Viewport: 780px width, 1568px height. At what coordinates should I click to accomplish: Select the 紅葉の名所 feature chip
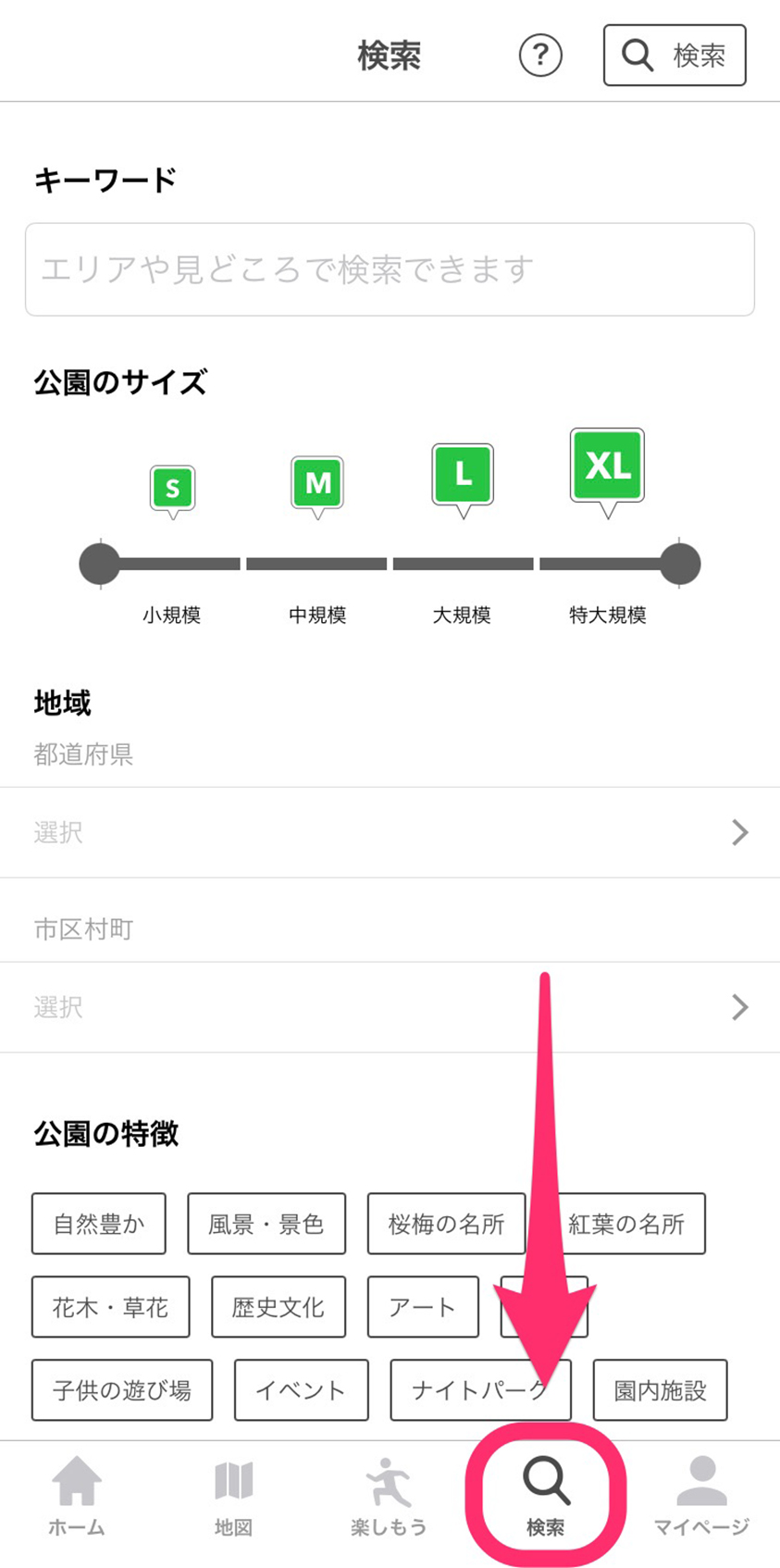point(627,1224)
